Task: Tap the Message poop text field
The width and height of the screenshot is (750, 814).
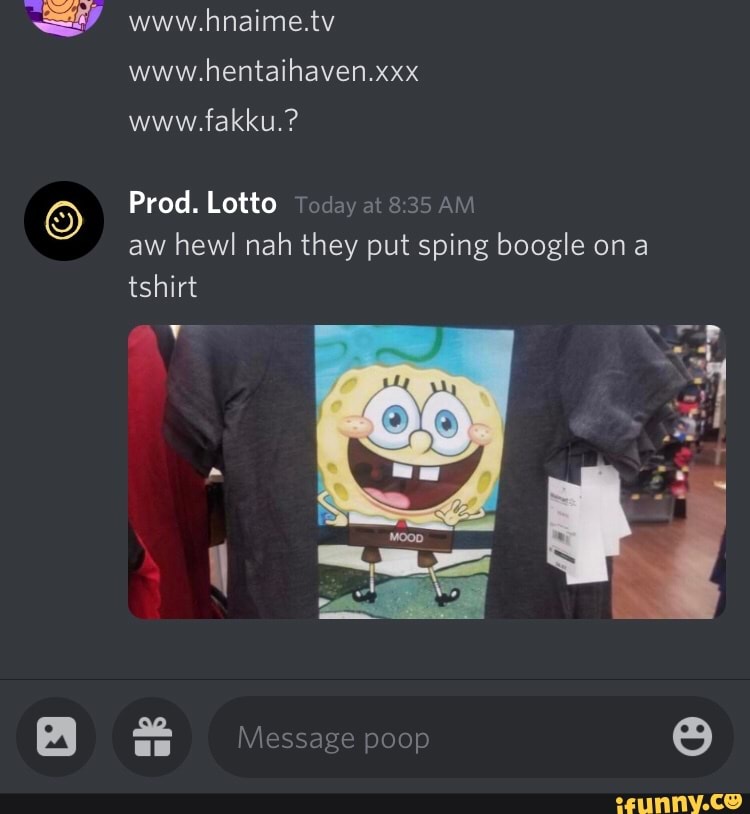Action: [x=440, y=738]
